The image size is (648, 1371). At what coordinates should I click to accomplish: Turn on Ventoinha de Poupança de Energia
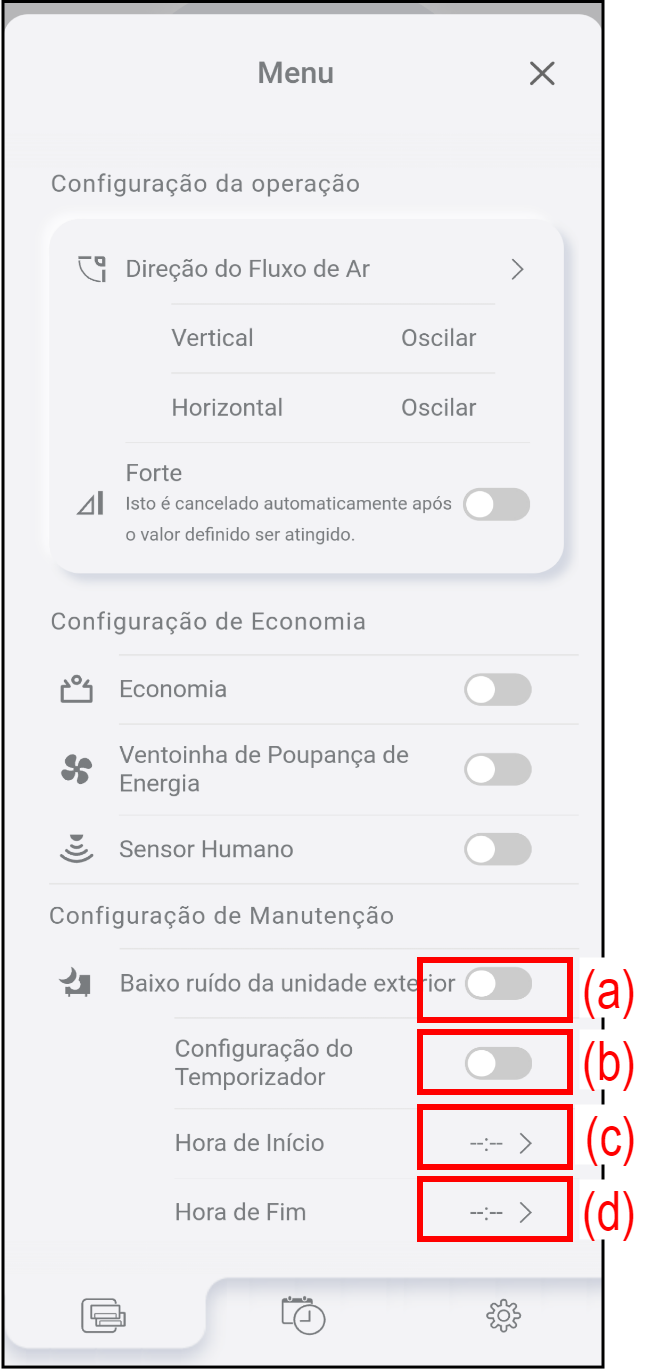(497, 769)
